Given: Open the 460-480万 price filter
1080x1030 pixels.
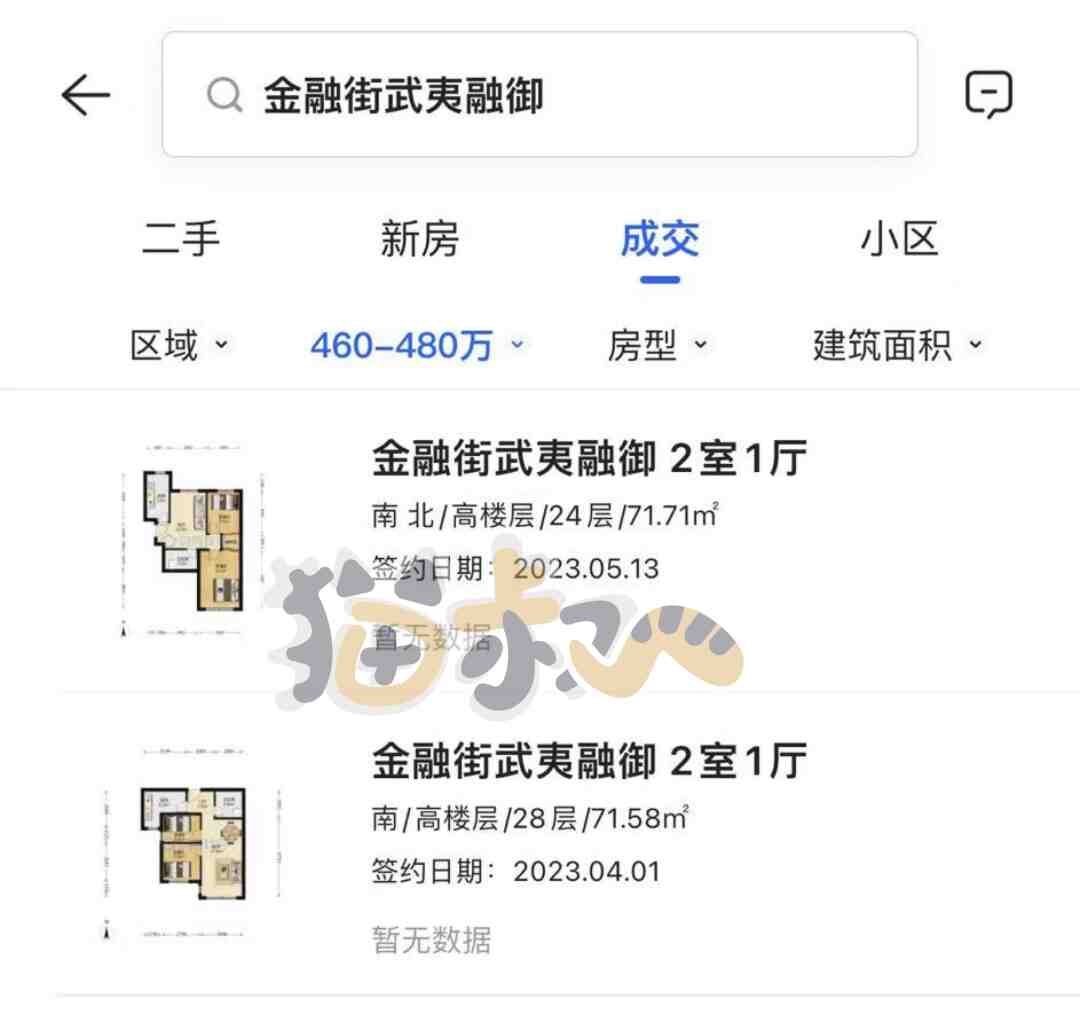Looking at the screenshot, I should (416, 346).
